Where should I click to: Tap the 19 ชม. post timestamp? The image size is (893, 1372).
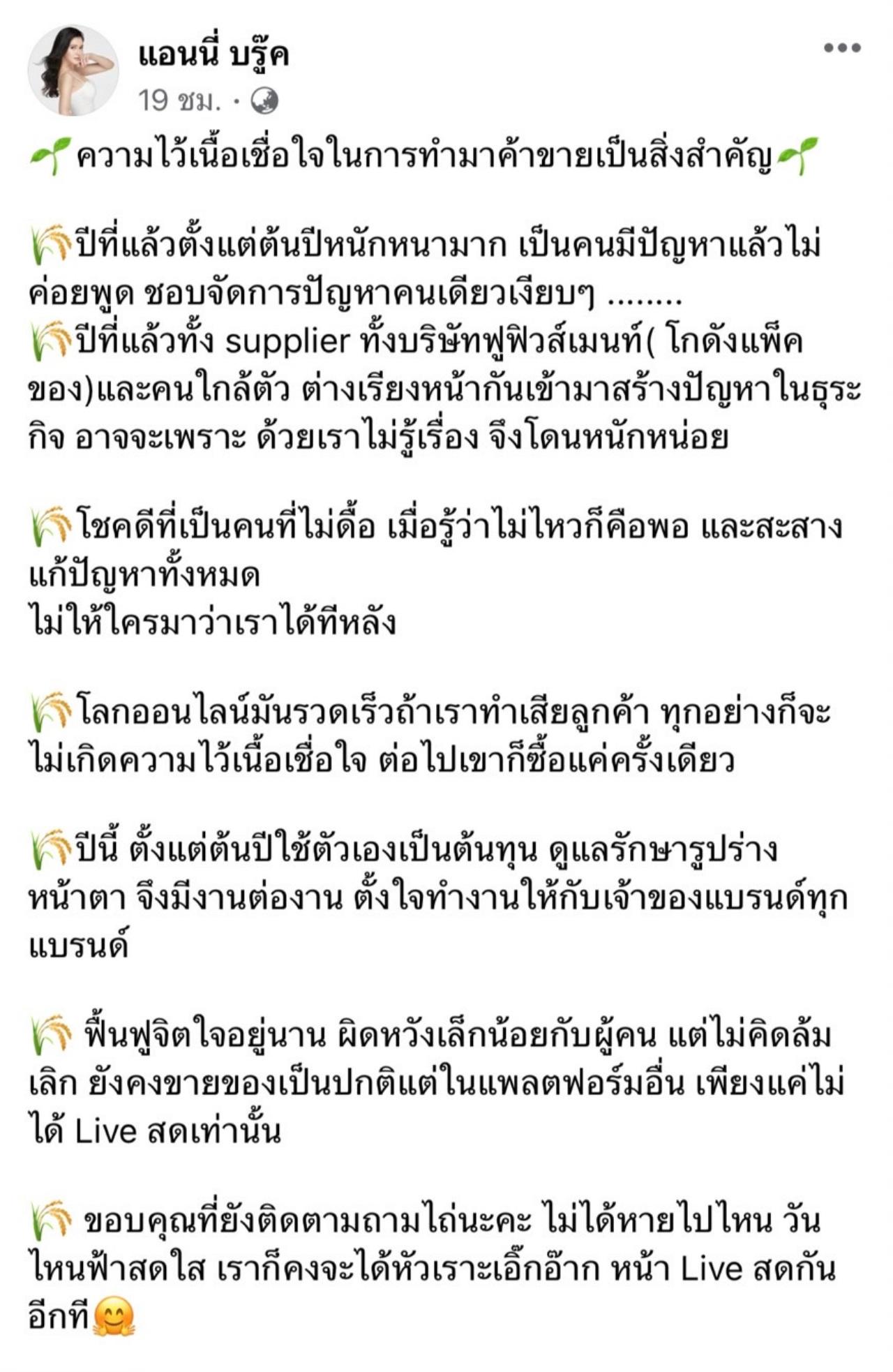click(179, 101)
